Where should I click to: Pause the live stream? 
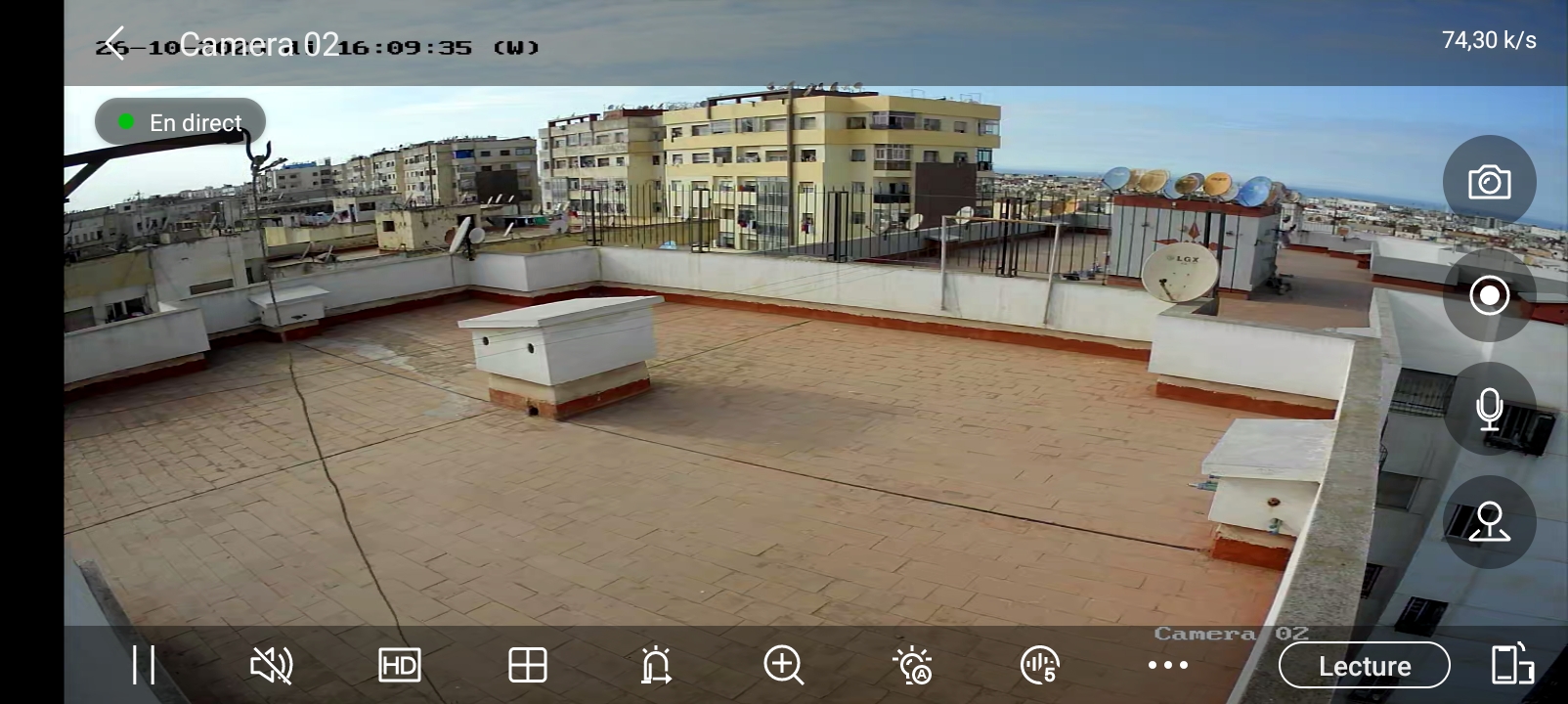click(144, 666)
